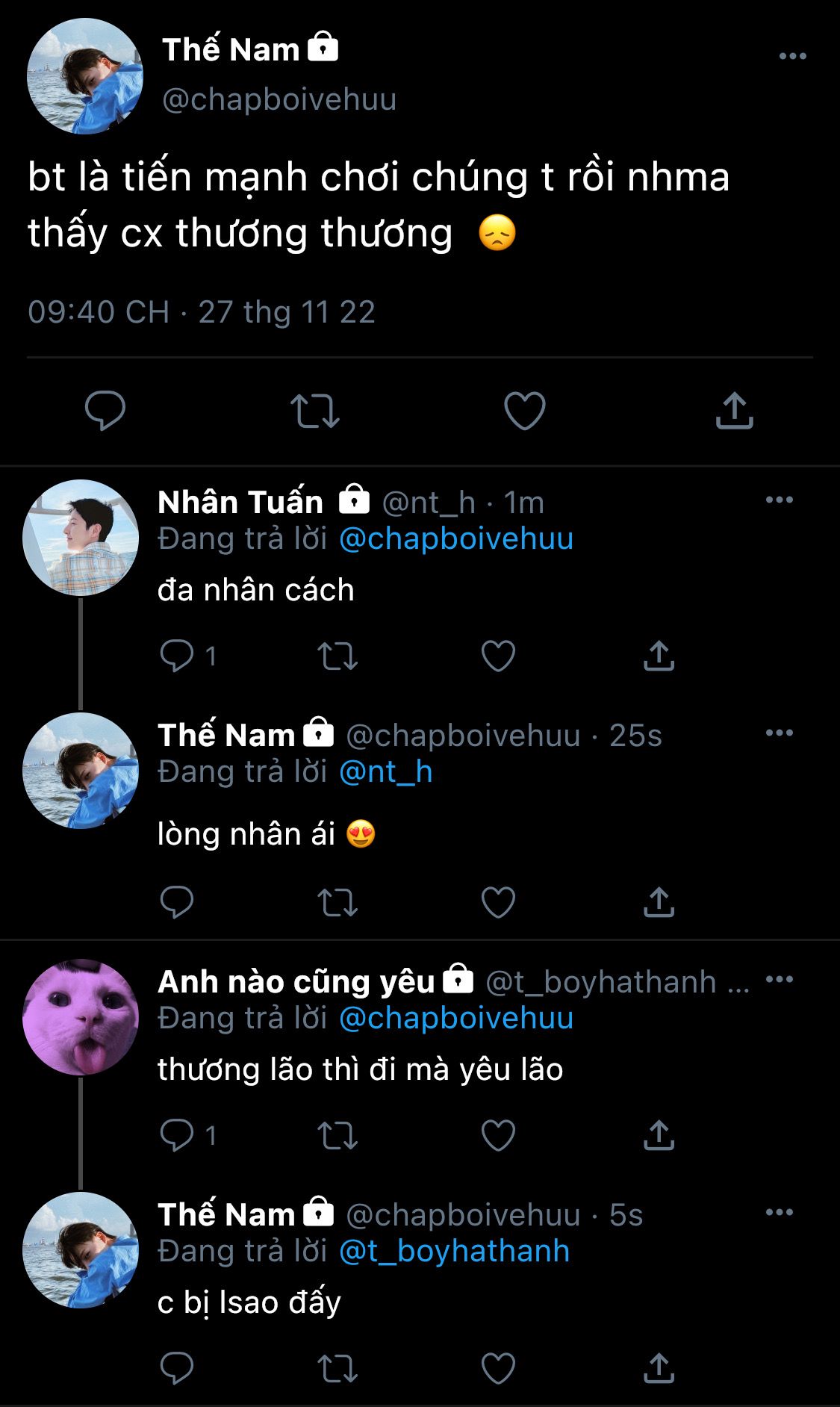
Task: Like Nhân Tuấn's reply "đa nhân cách"
Action: [x=498, y=656]
